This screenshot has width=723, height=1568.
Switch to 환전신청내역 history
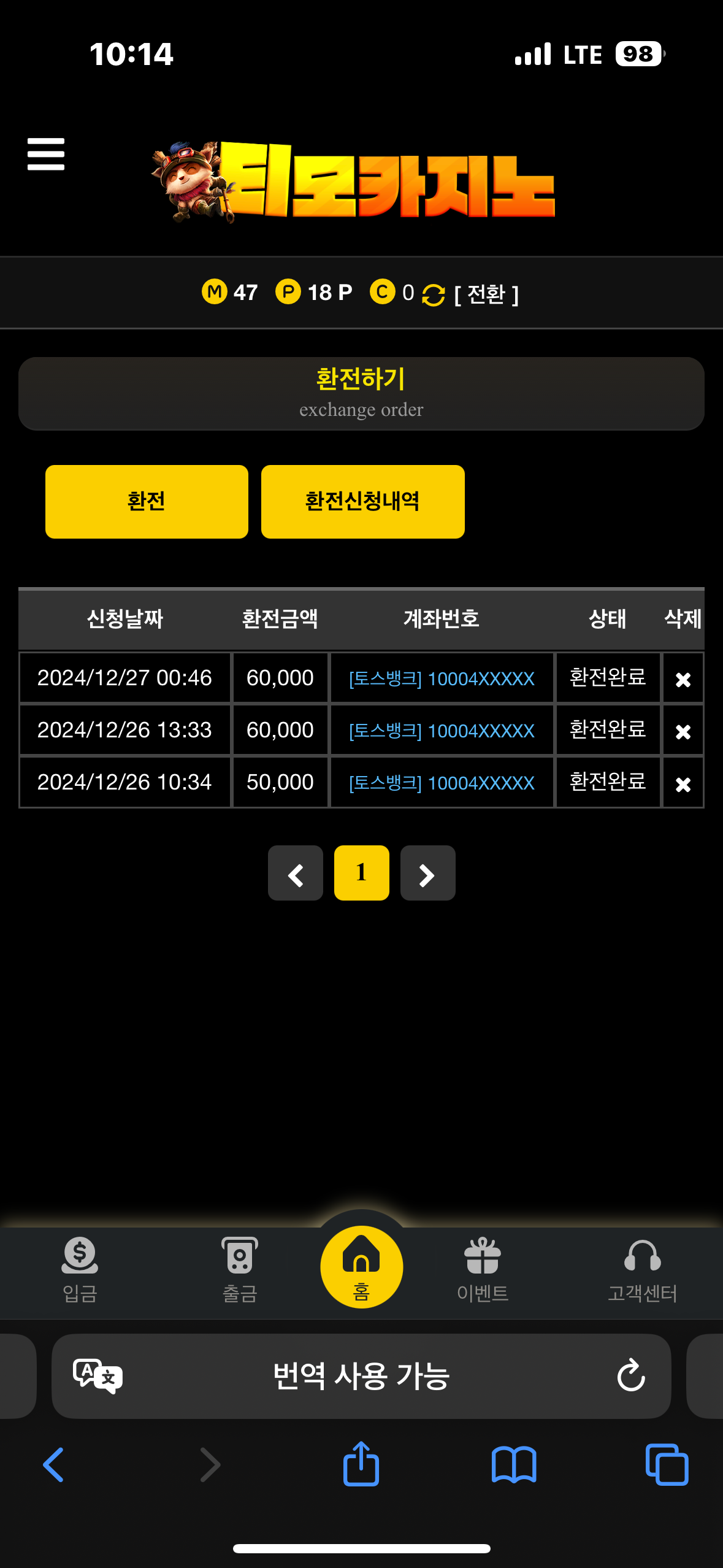[x=362, y=501]
